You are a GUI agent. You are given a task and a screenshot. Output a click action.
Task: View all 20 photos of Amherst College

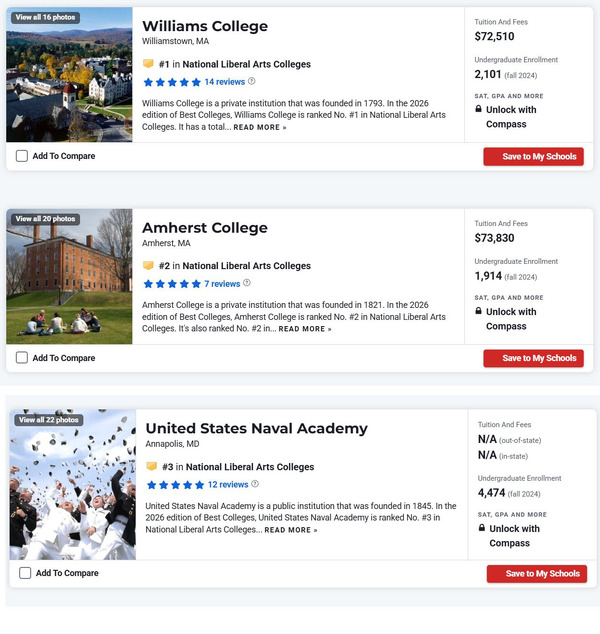[x=45, y=219]
